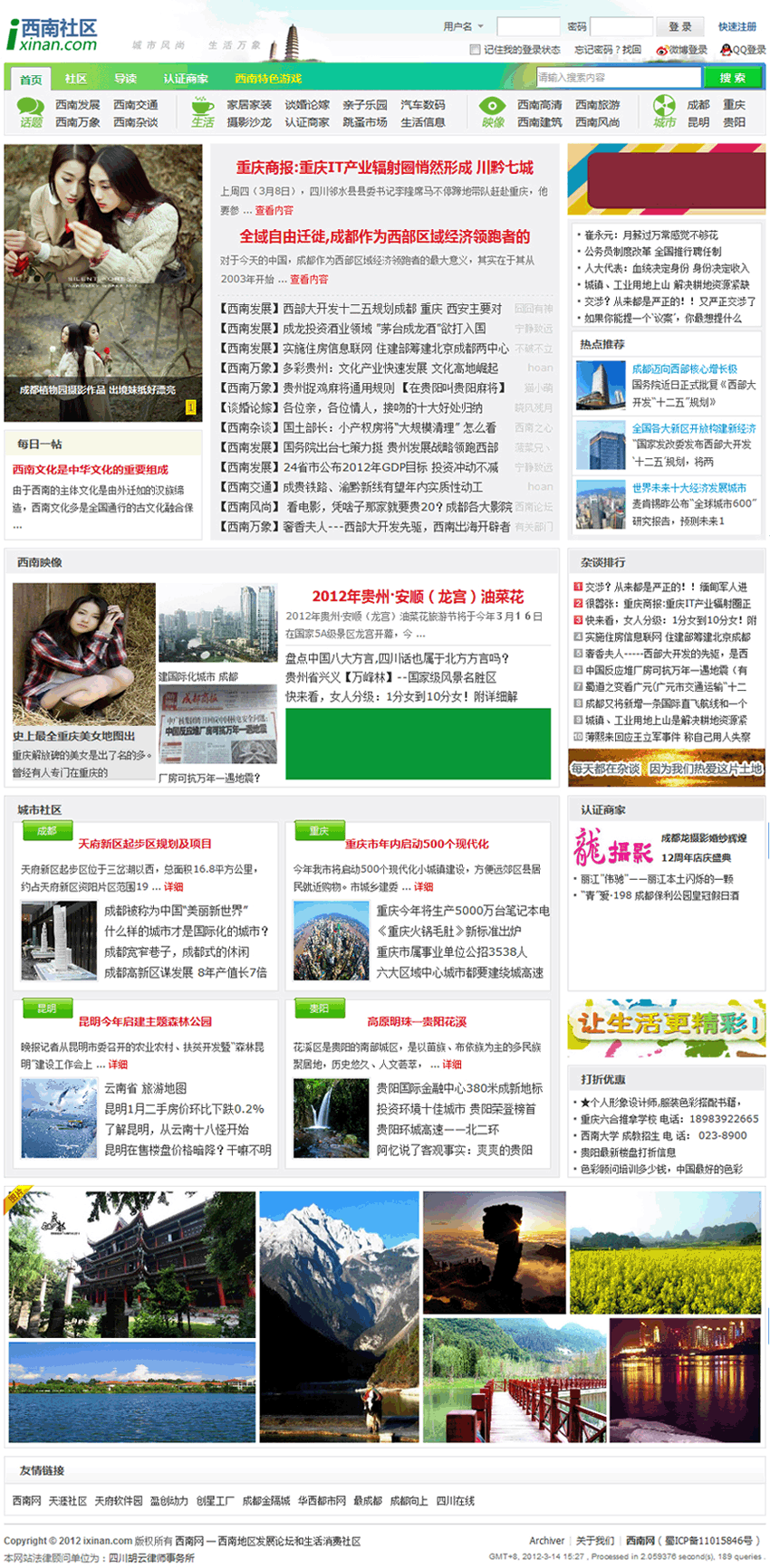Open the 2012年贵州·安顺（龙宫）油菜花 article

[x=418, y=597]
